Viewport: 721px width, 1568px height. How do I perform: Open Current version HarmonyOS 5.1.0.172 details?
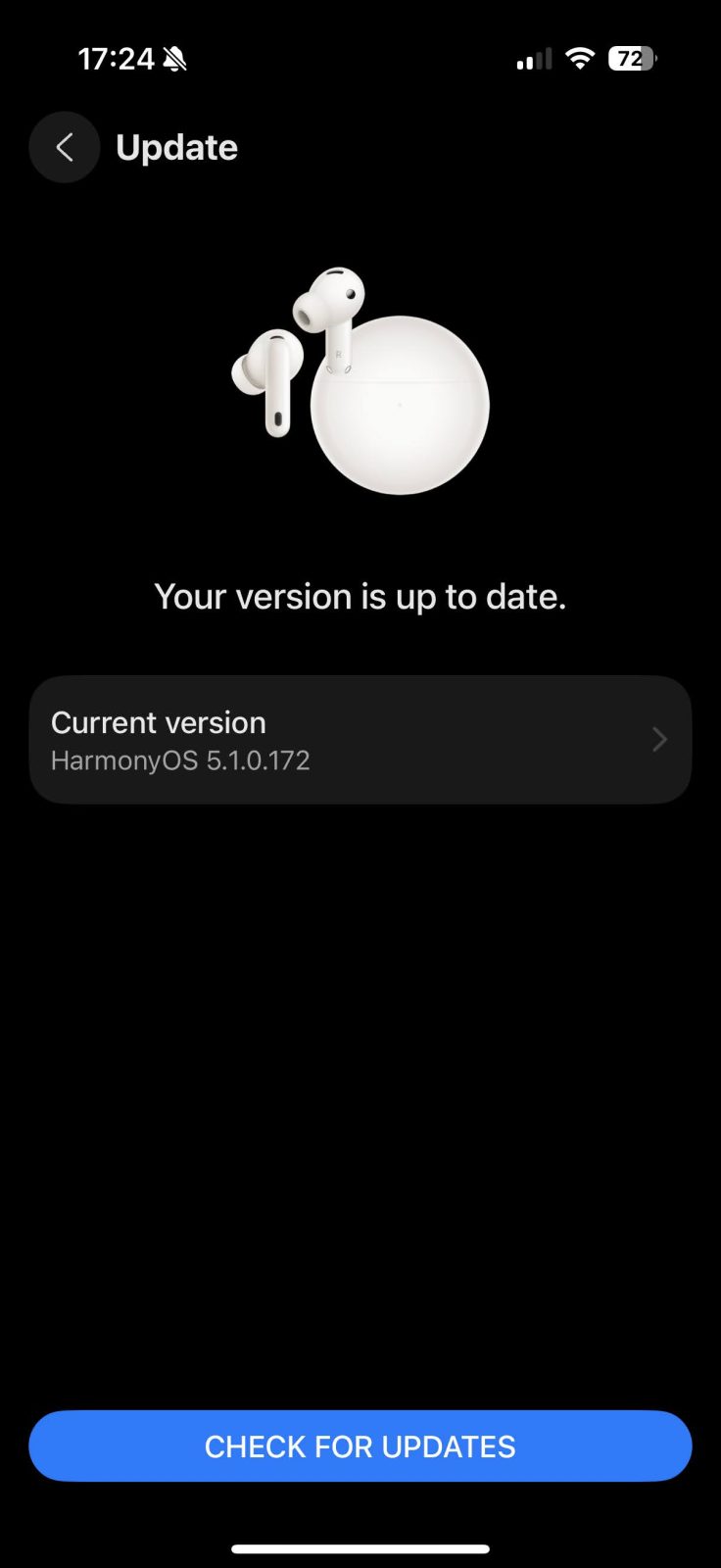360,740
